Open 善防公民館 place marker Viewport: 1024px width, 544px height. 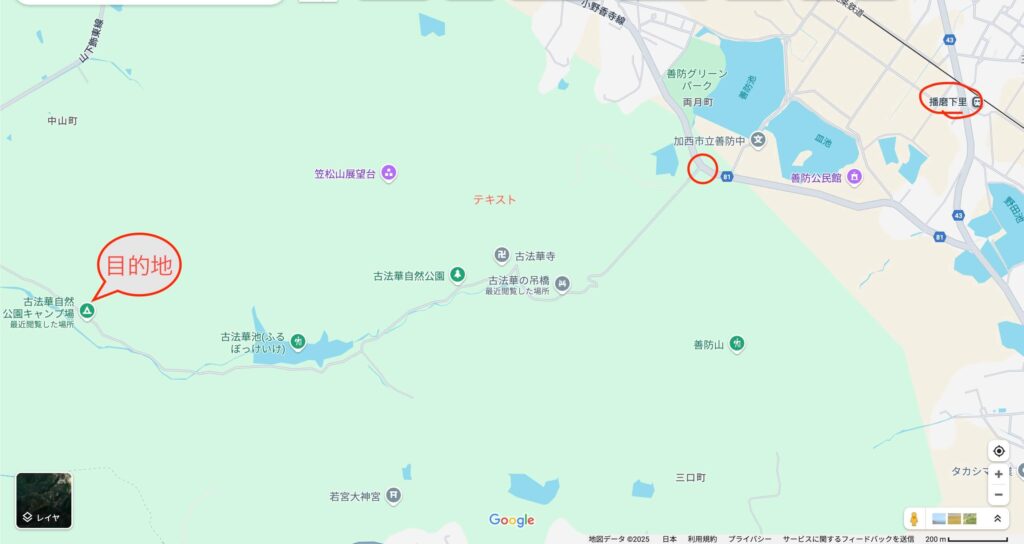click(x=854, y=178)
